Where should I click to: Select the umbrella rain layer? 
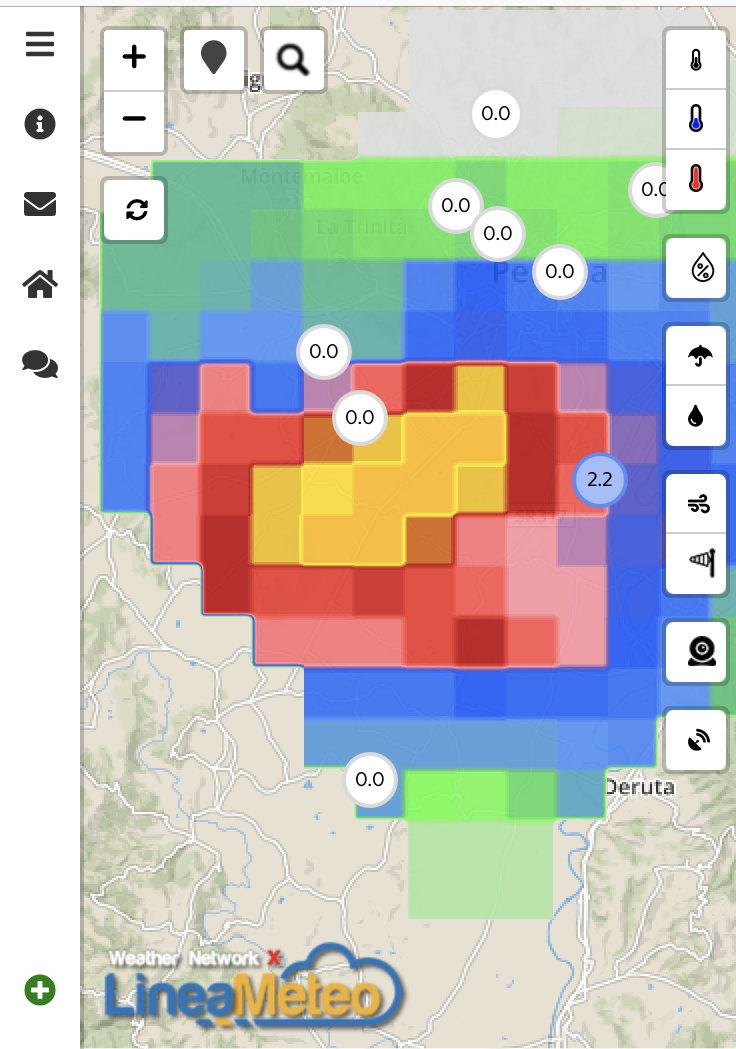(x=696, y=356)
